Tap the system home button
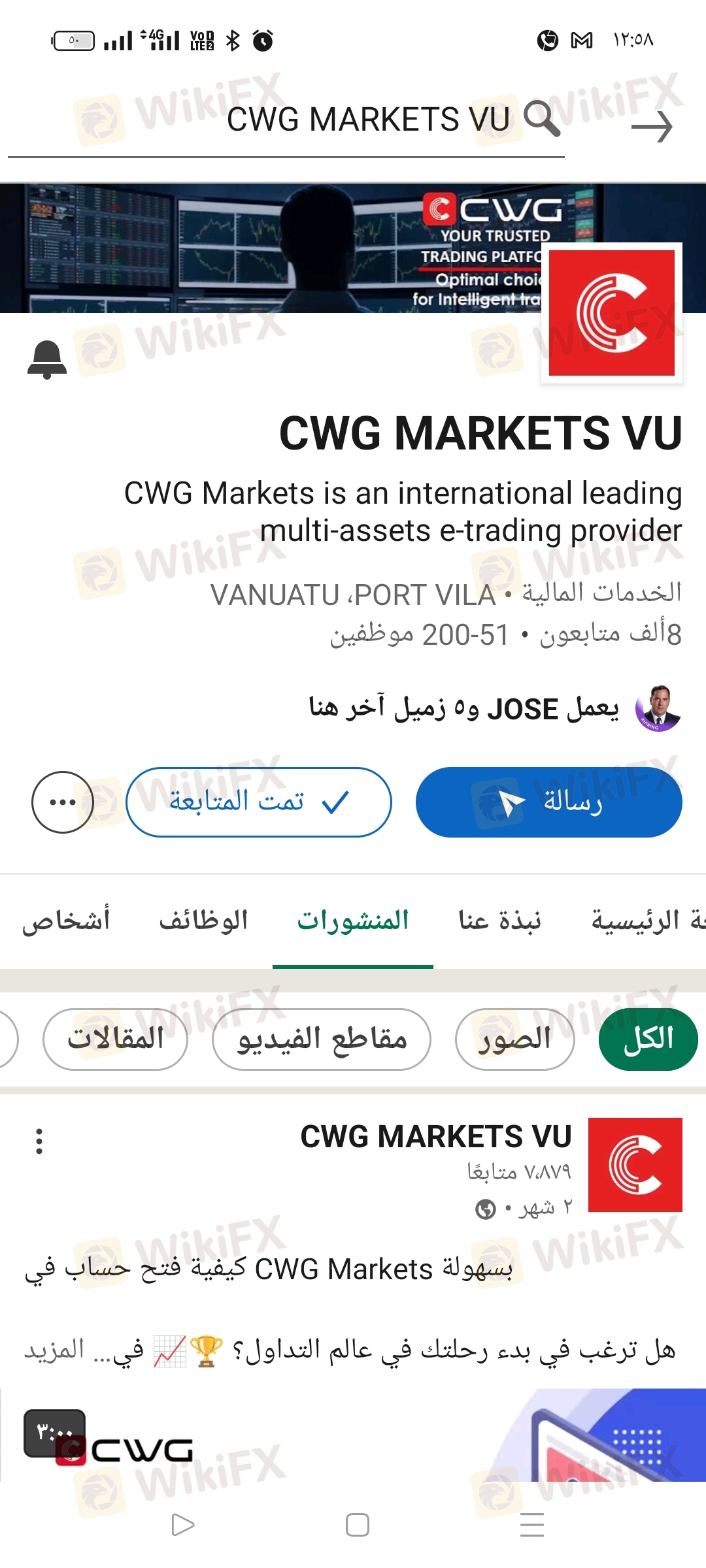The height and width of the screenshot is (1568, 706). (357, 1526)
